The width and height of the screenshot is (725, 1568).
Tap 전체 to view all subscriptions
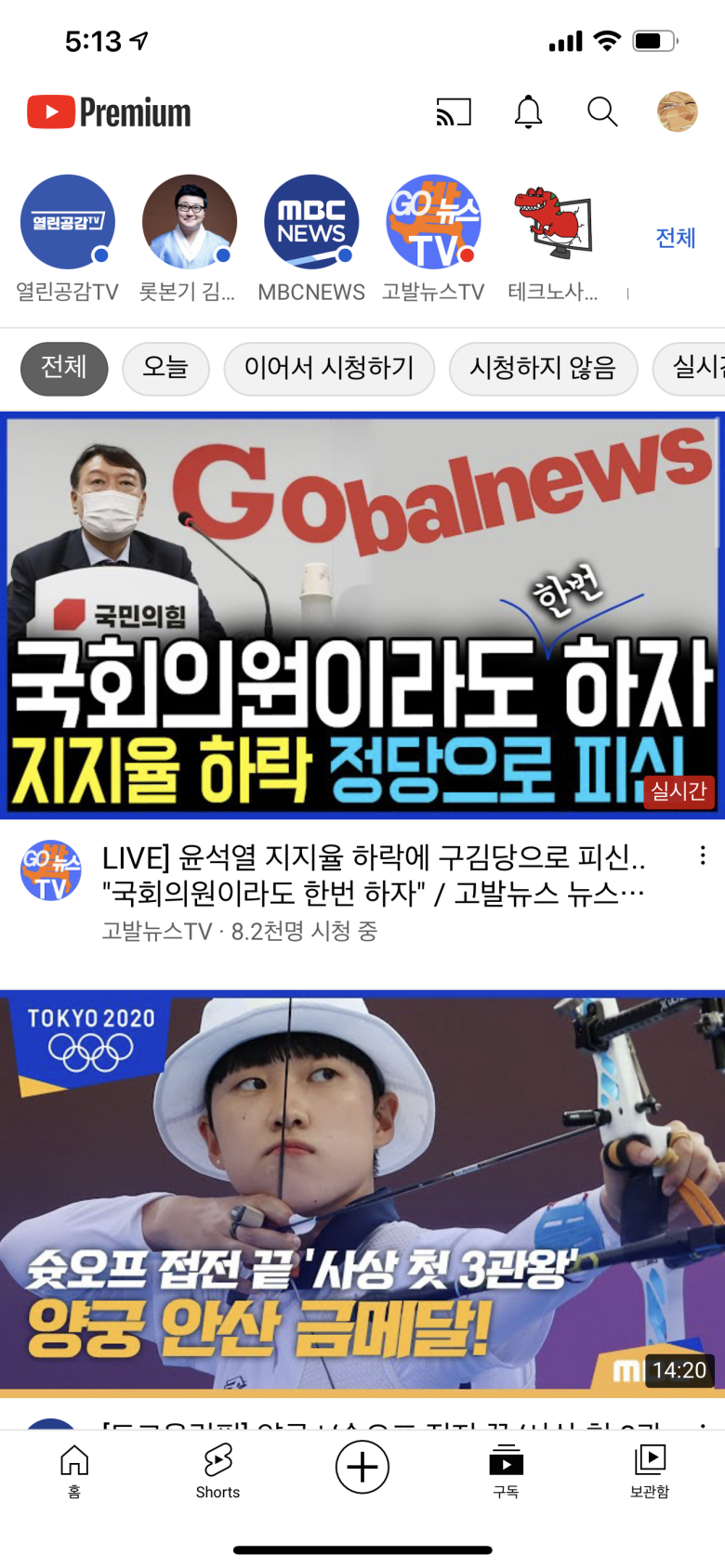coord(676,238)
